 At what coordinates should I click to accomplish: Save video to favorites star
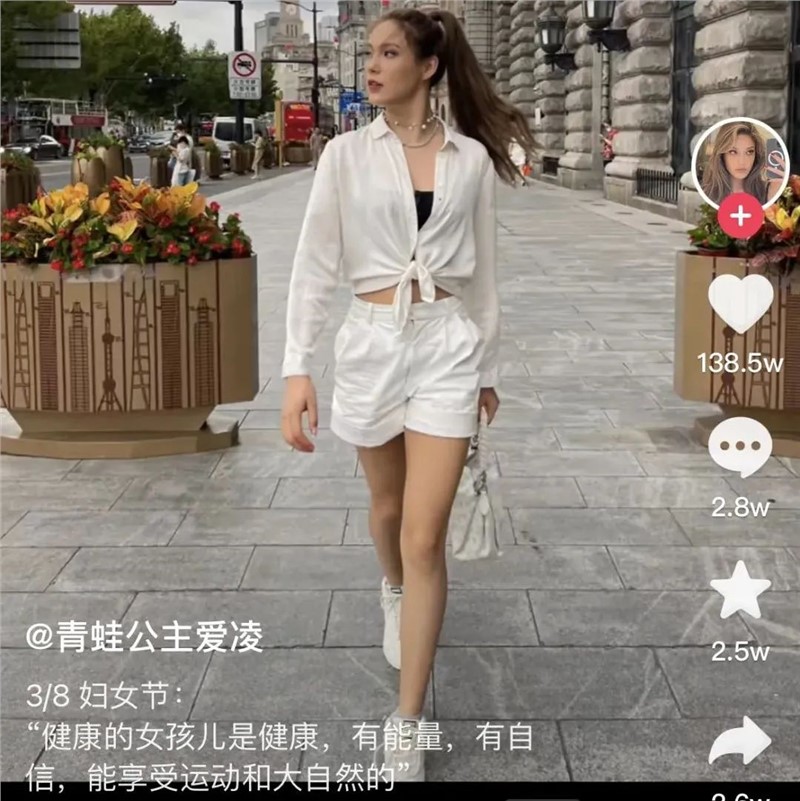(x=740, y=592)
